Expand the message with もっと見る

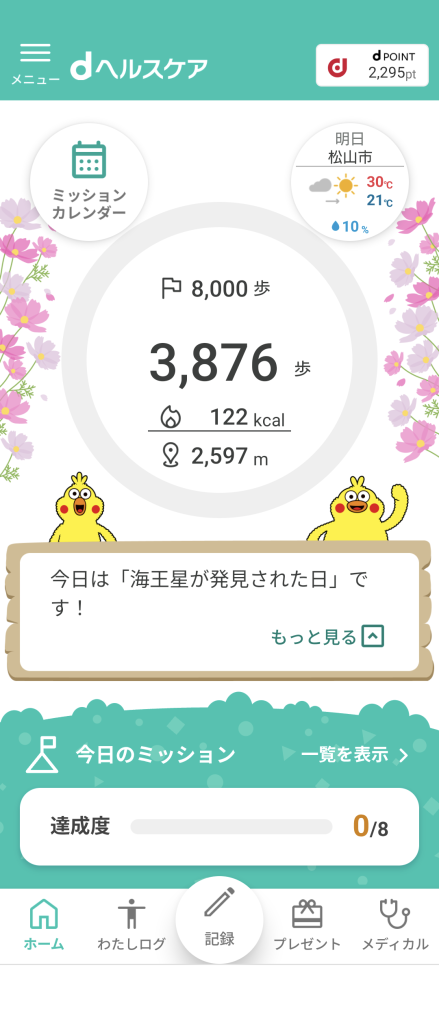pyautogui.click(x=327, y=636)
